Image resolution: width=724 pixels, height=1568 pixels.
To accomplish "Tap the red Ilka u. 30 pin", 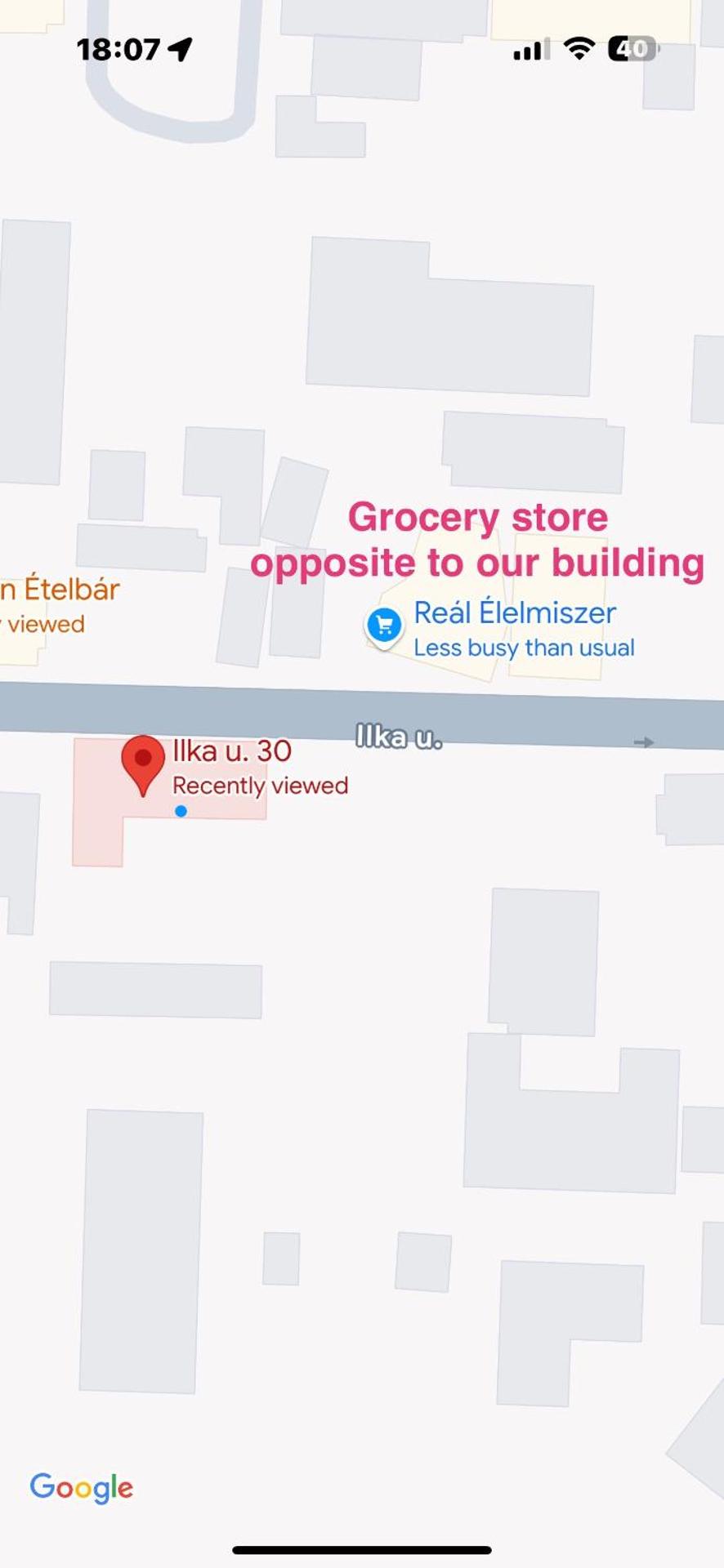I will 143,761.
